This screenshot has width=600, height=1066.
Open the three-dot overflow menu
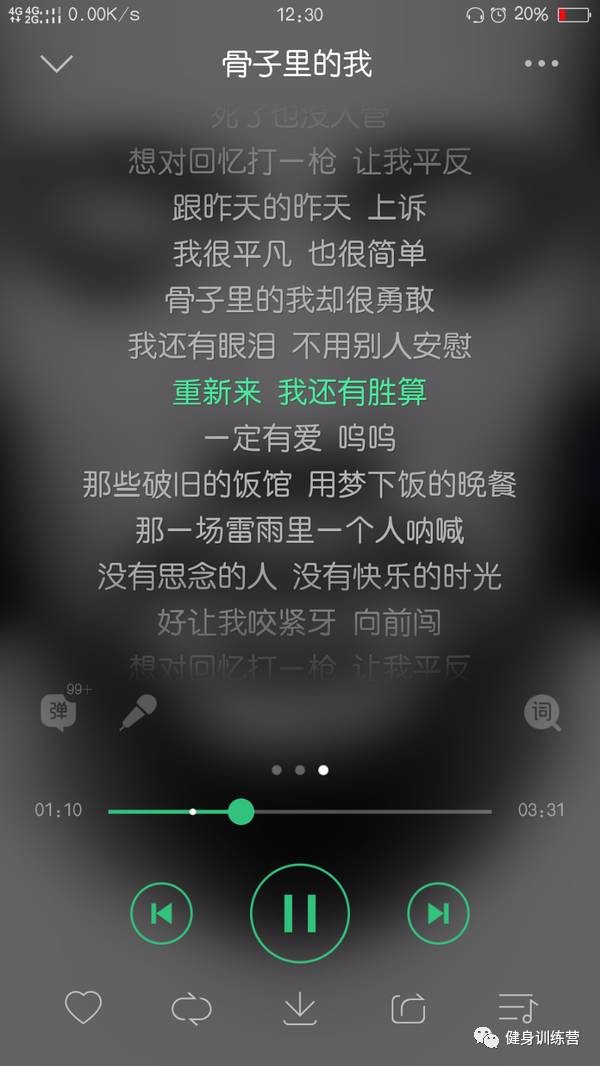[x=541, y=64]
